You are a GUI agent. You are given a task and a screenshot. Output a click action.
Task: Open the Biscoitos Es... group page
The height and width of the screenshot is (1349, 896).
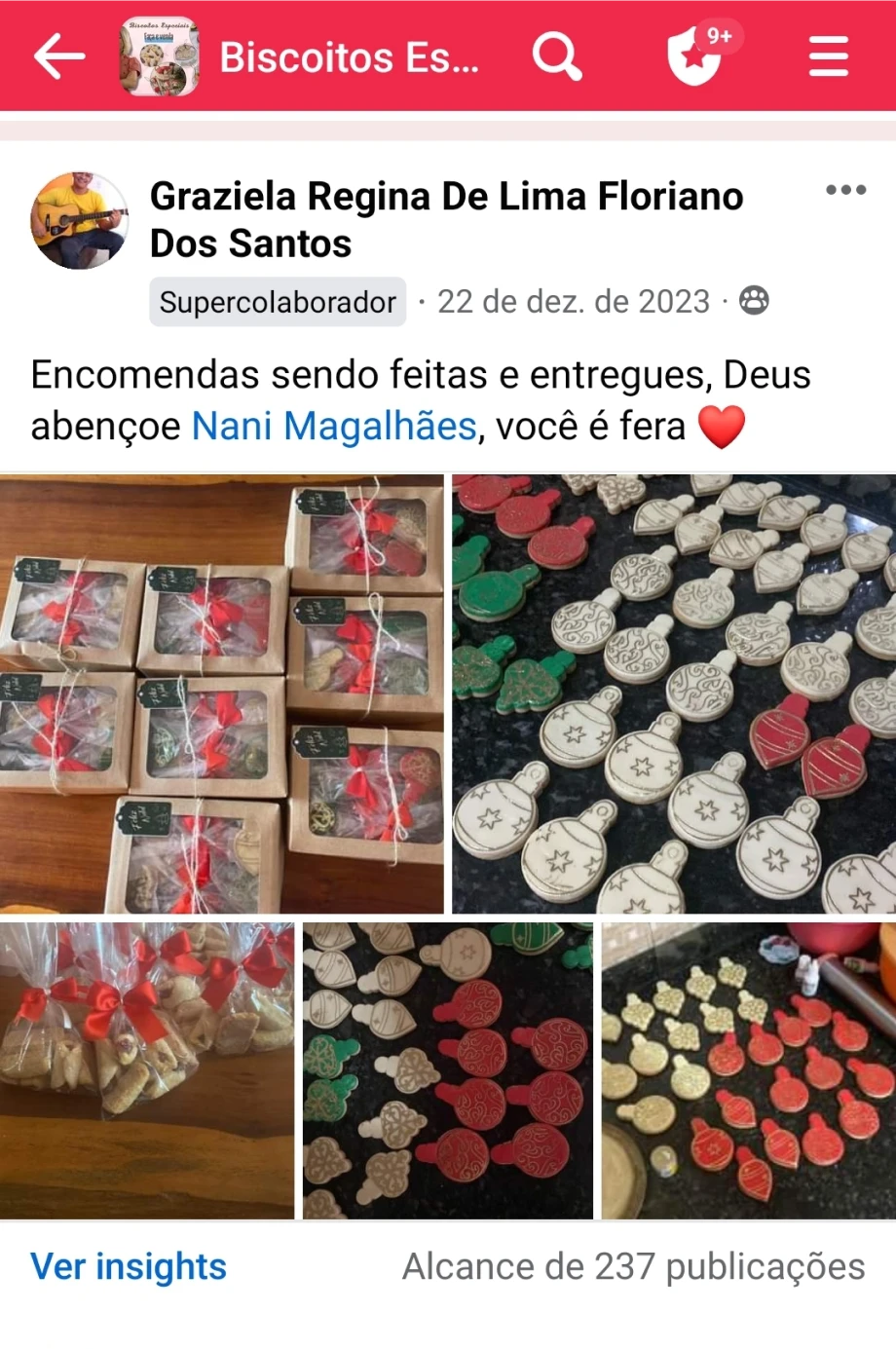[349, 57]
